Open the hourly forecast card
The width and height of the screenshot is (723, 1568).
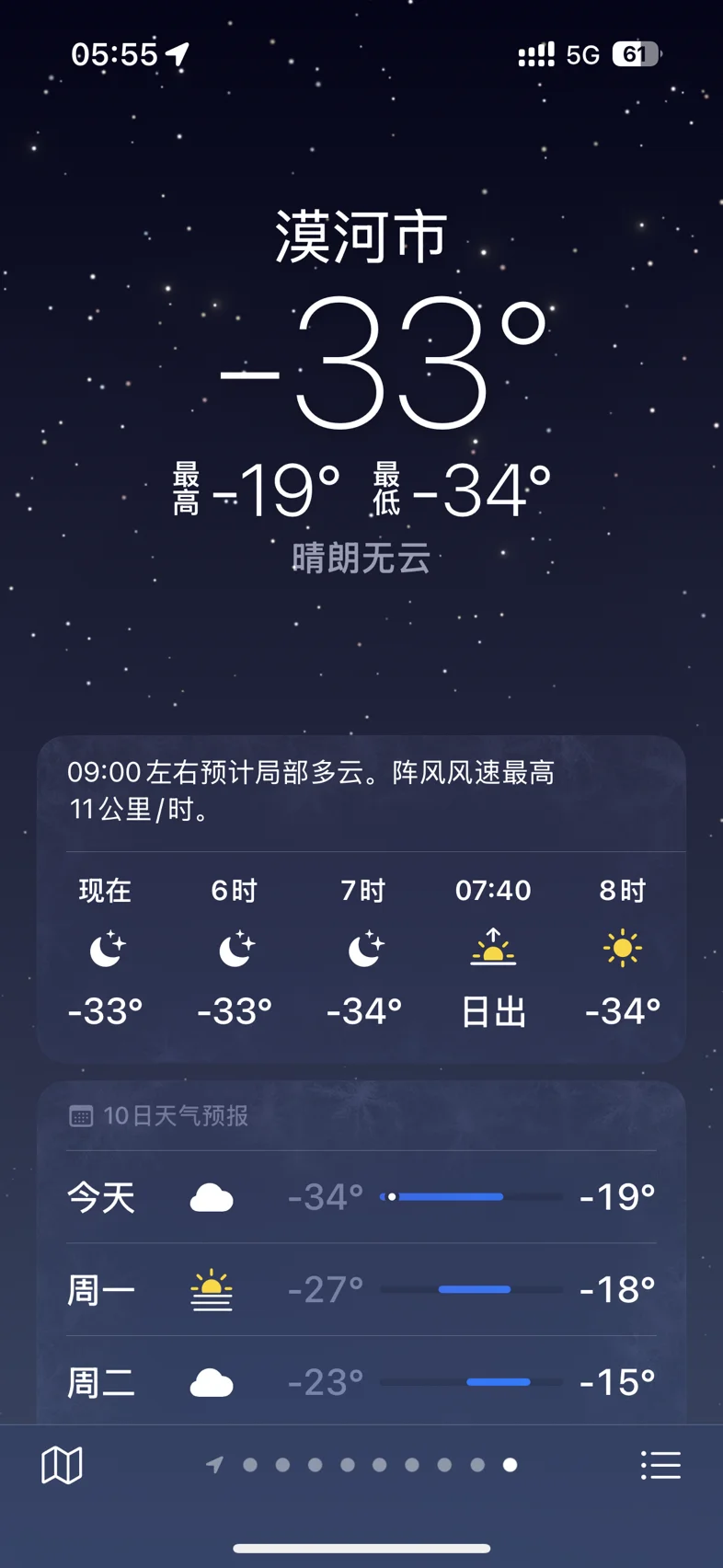361,899
